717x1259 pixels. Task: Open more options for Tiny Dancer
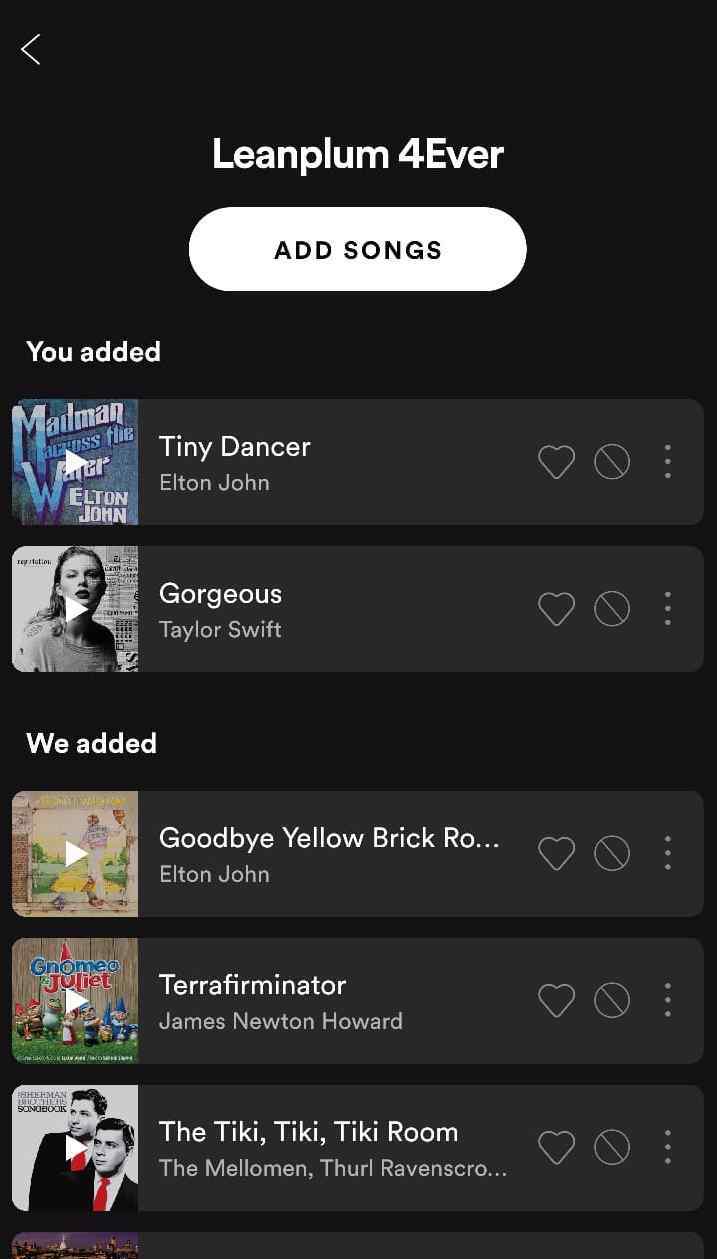667,462
